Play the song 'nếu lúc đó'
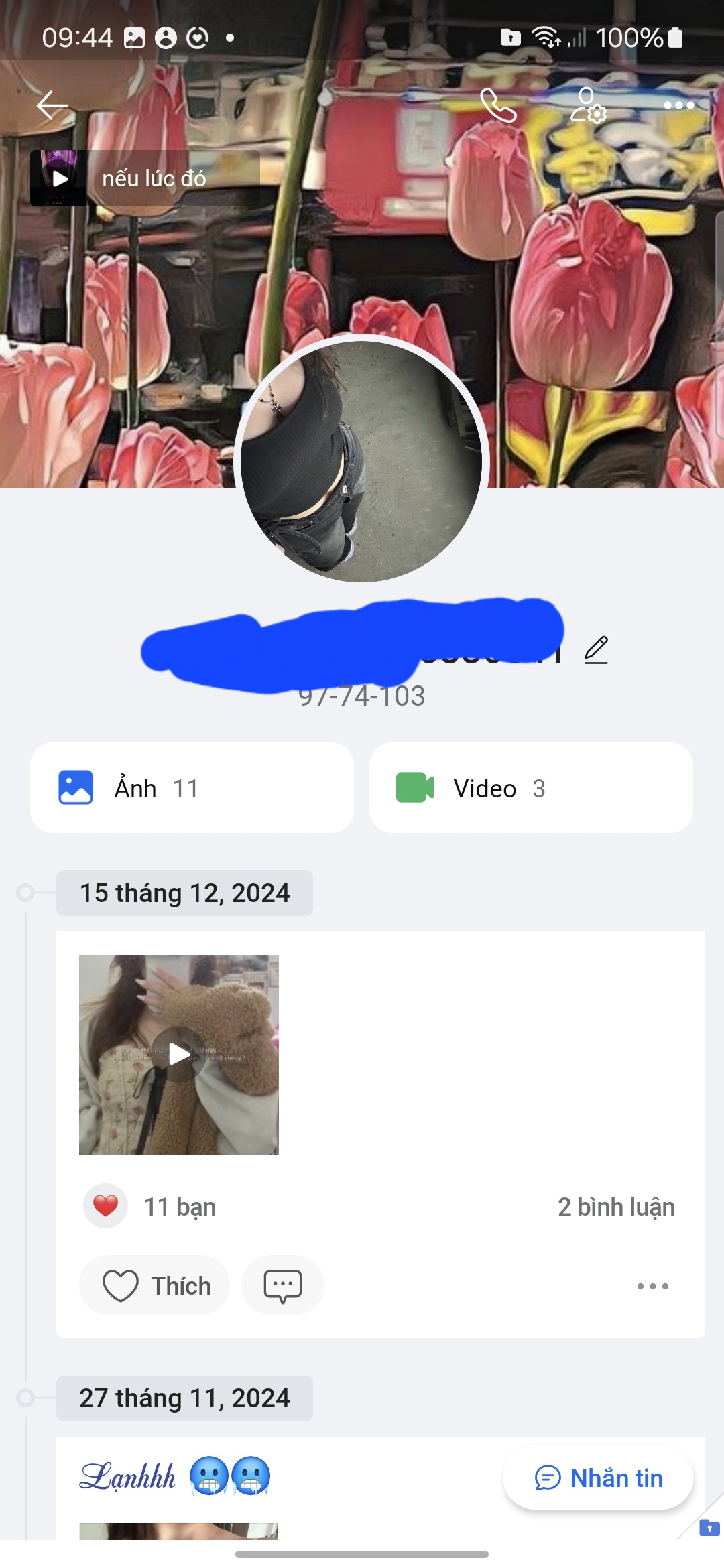The width and height of the screenshot is (724, 1568). [60, 178]
